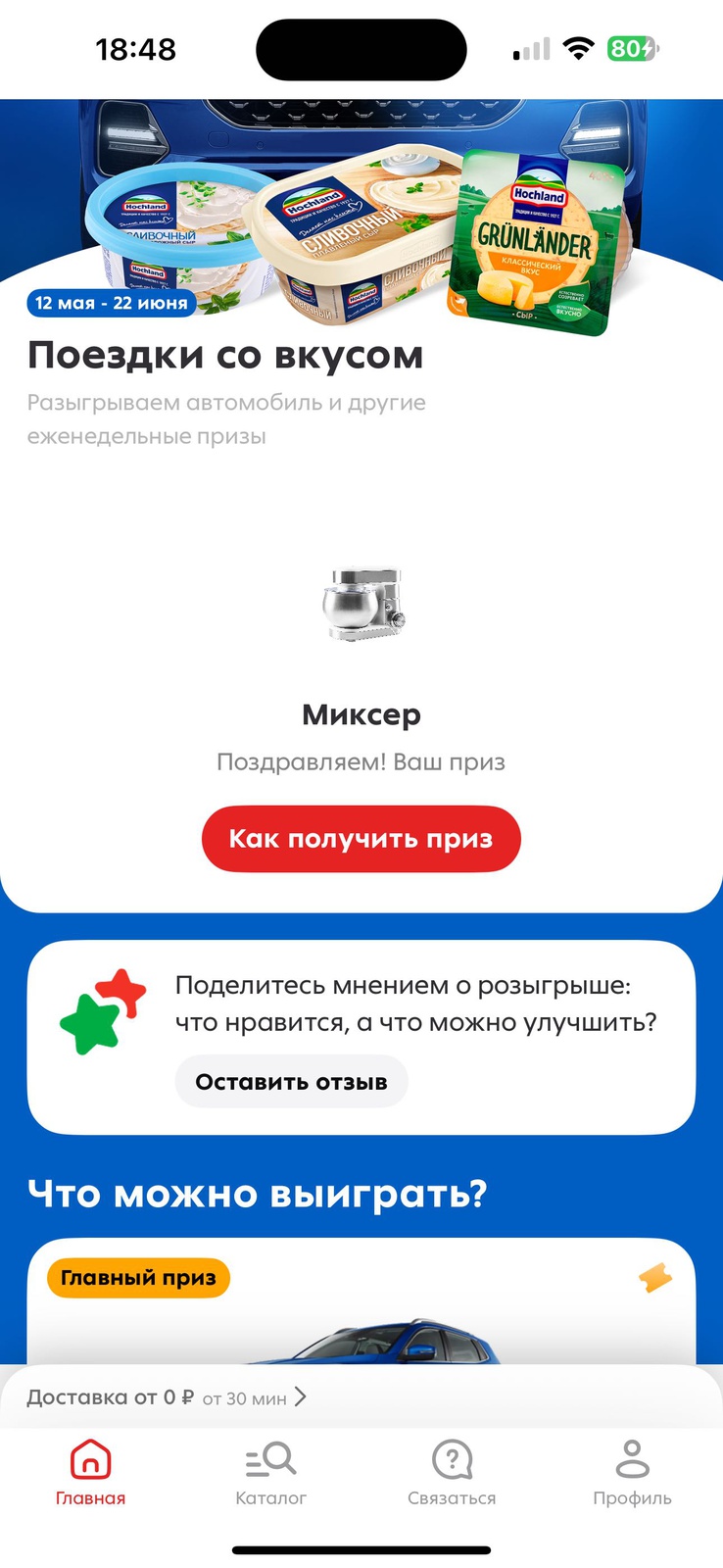
Task: Switch to the Профиль tab
Action: coord(632,1473)
